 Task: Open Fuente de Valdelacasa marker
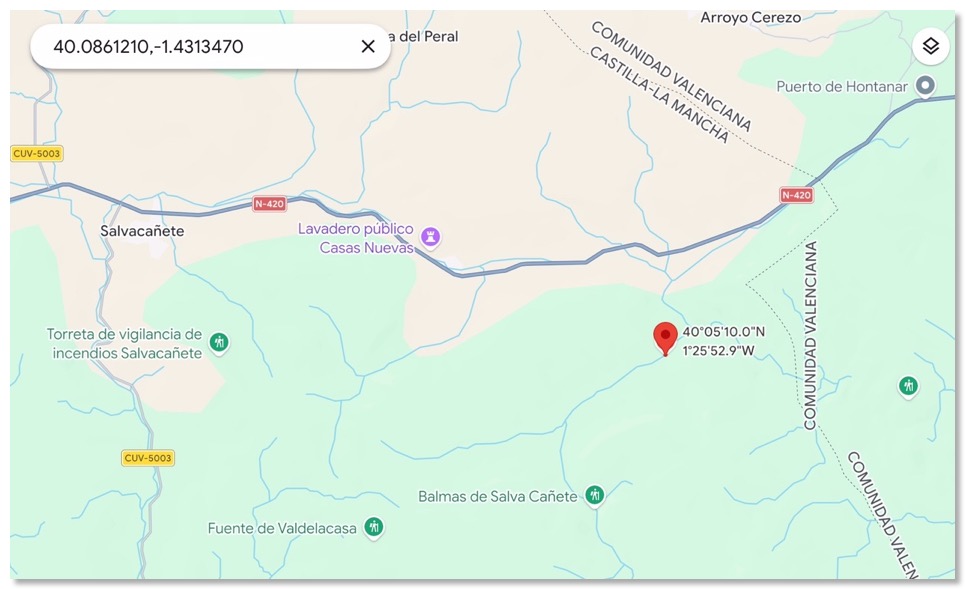tap(374, 527)
